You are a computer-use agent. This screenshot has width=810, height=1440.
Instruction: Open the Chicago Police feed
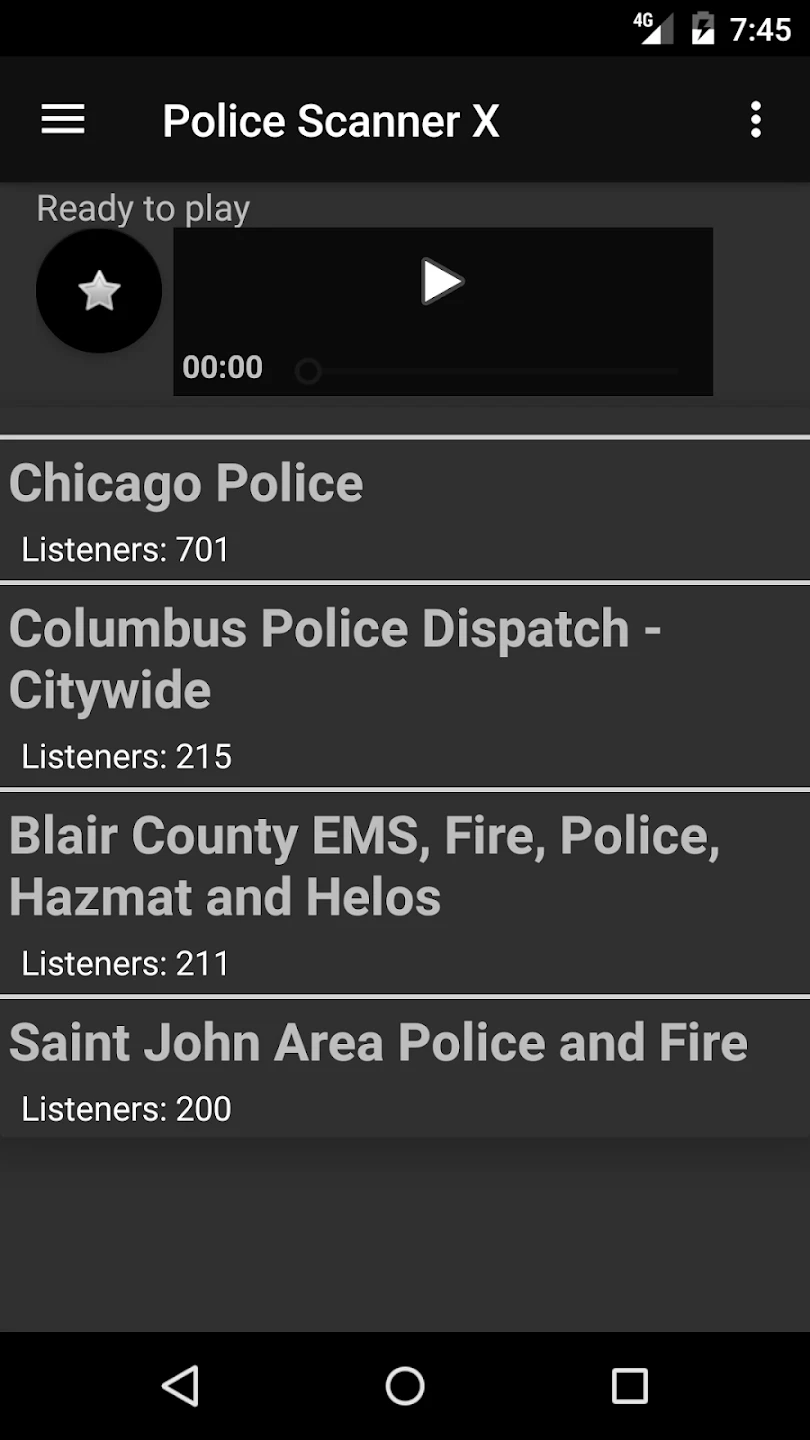coord(405,510)
